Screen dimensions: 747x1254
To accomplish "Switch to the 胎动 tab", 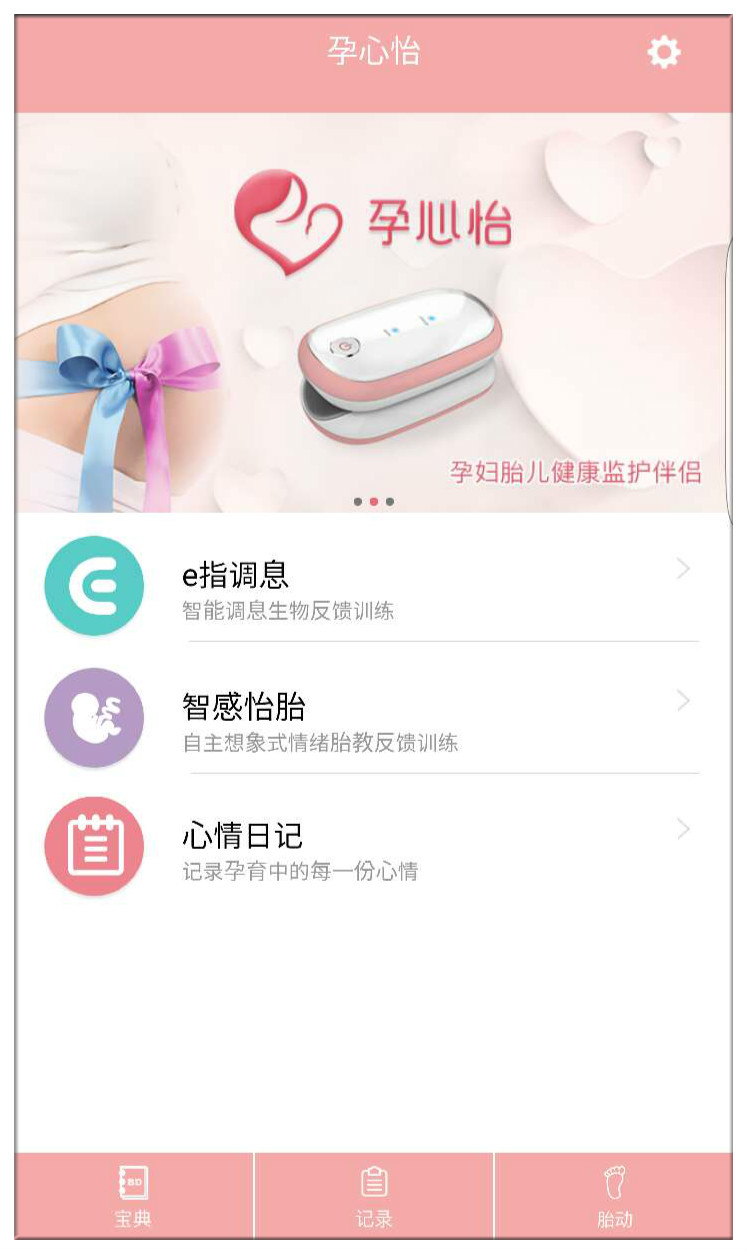I will (614, 1196).
